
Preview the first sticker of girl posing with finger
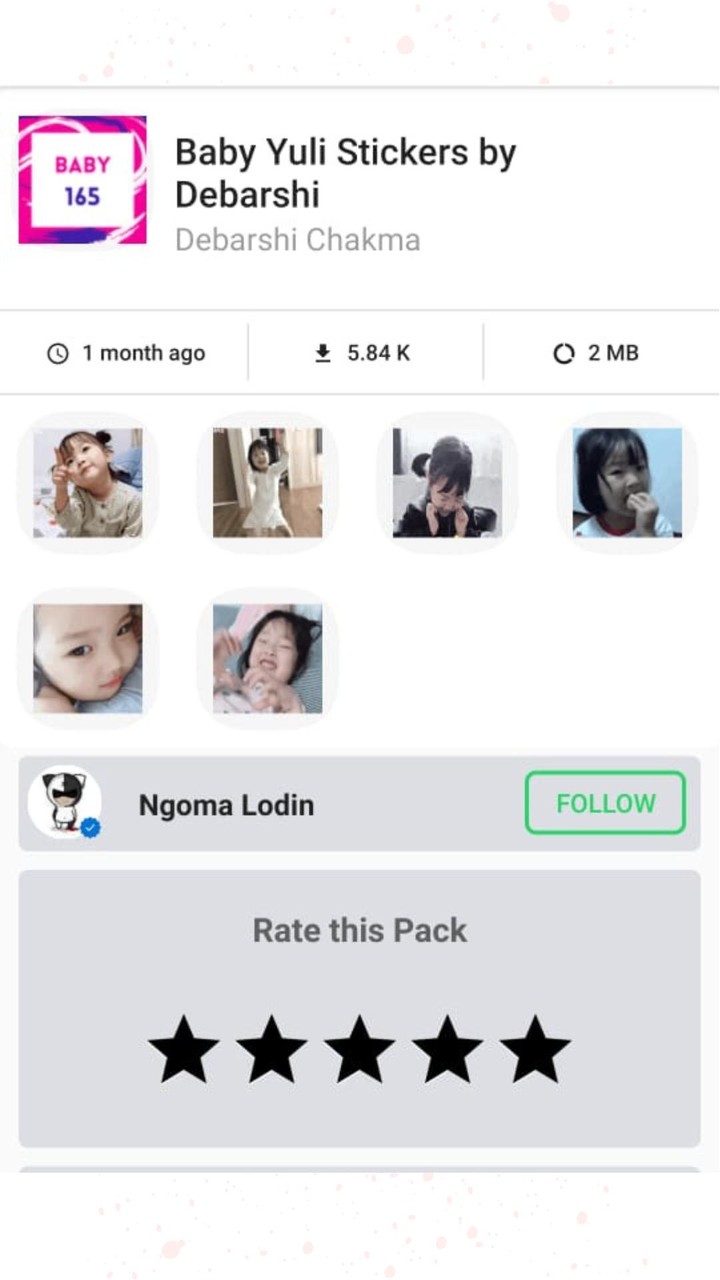tap(88, 483)
